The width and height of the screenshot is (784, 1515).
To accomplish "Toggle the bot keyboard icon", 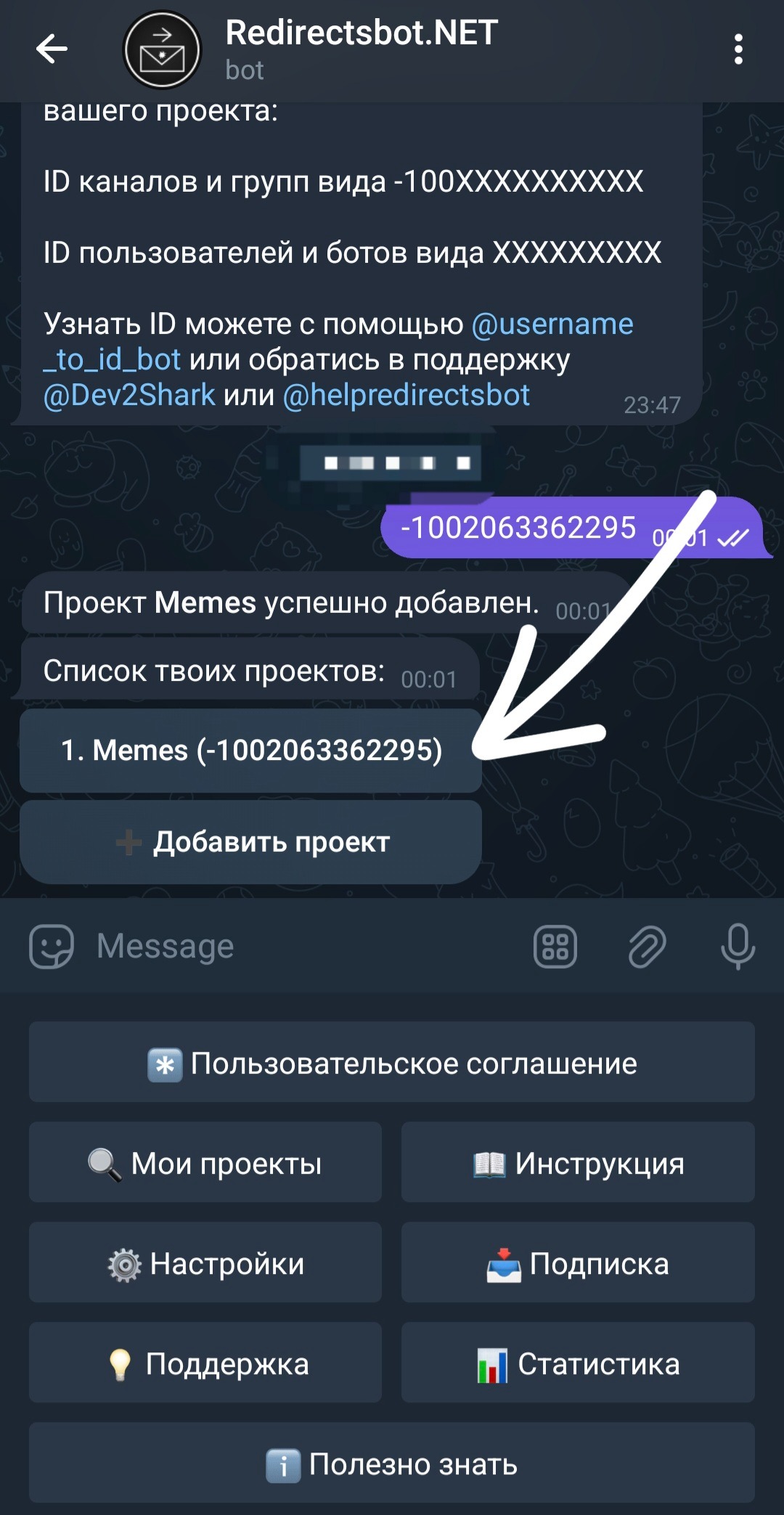I will point(555,947).
